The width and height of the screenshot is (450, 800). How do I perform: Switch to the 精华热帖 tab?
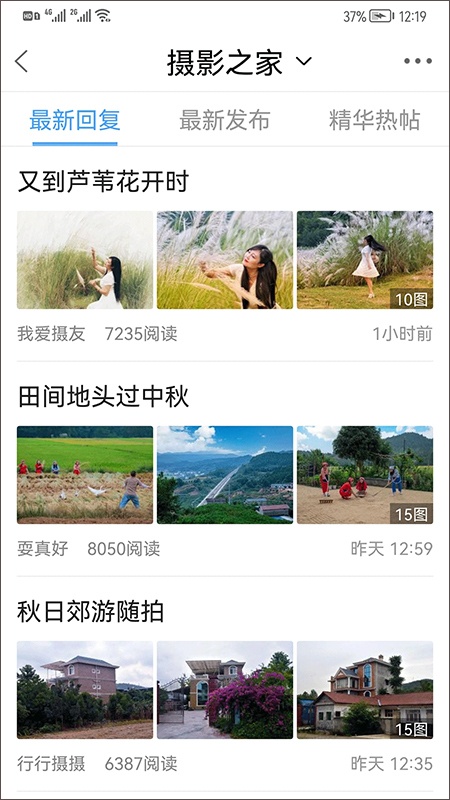pyautogui.click(x=374, y=121)
